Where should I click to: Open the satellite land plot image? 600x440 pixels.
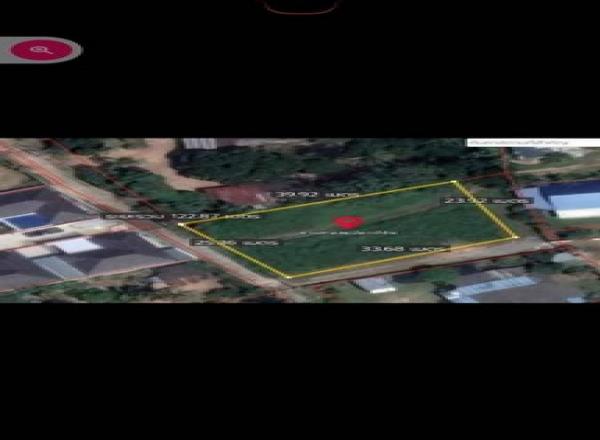click(300, 221)
